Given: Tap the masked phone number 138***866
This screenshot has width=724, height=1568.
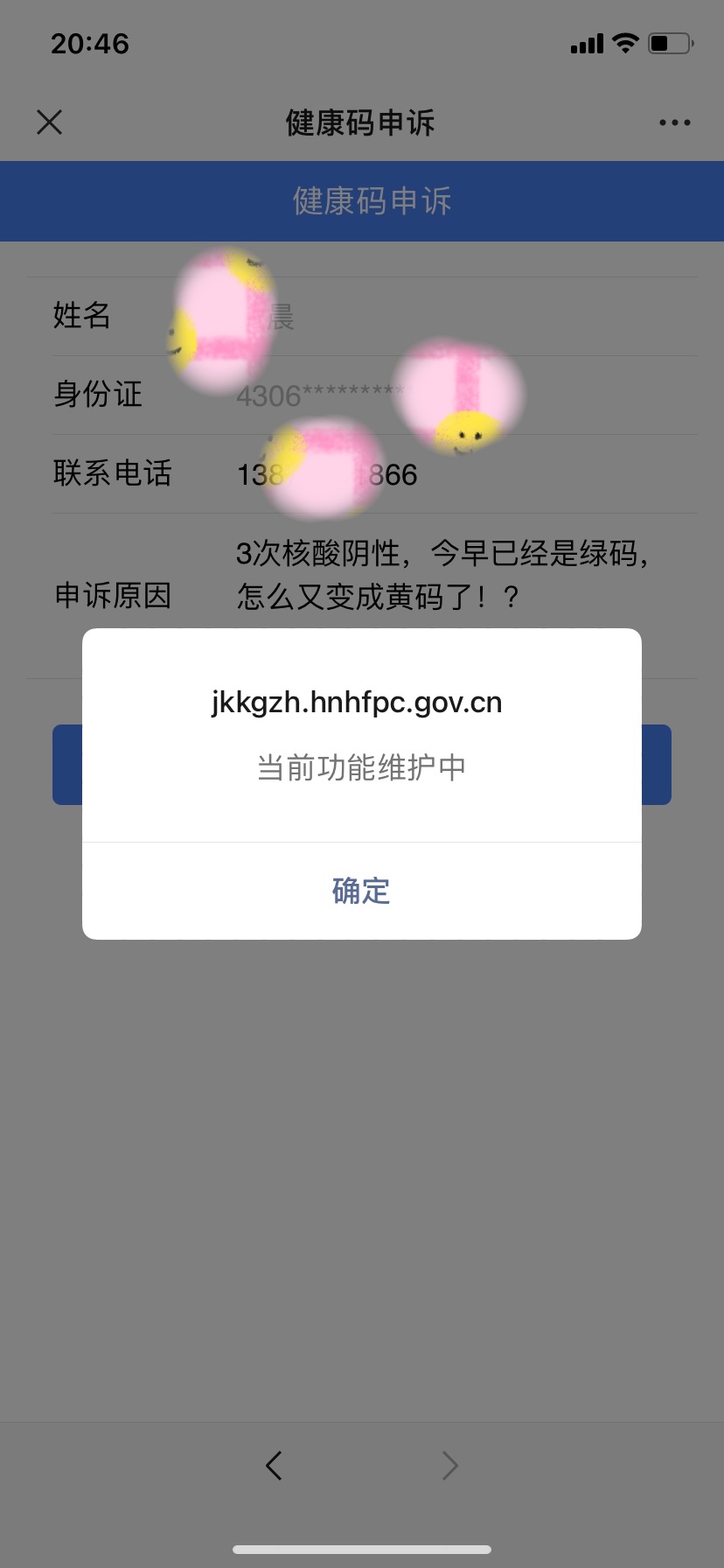Looking at the screenshot, I should tap(326, 474).
